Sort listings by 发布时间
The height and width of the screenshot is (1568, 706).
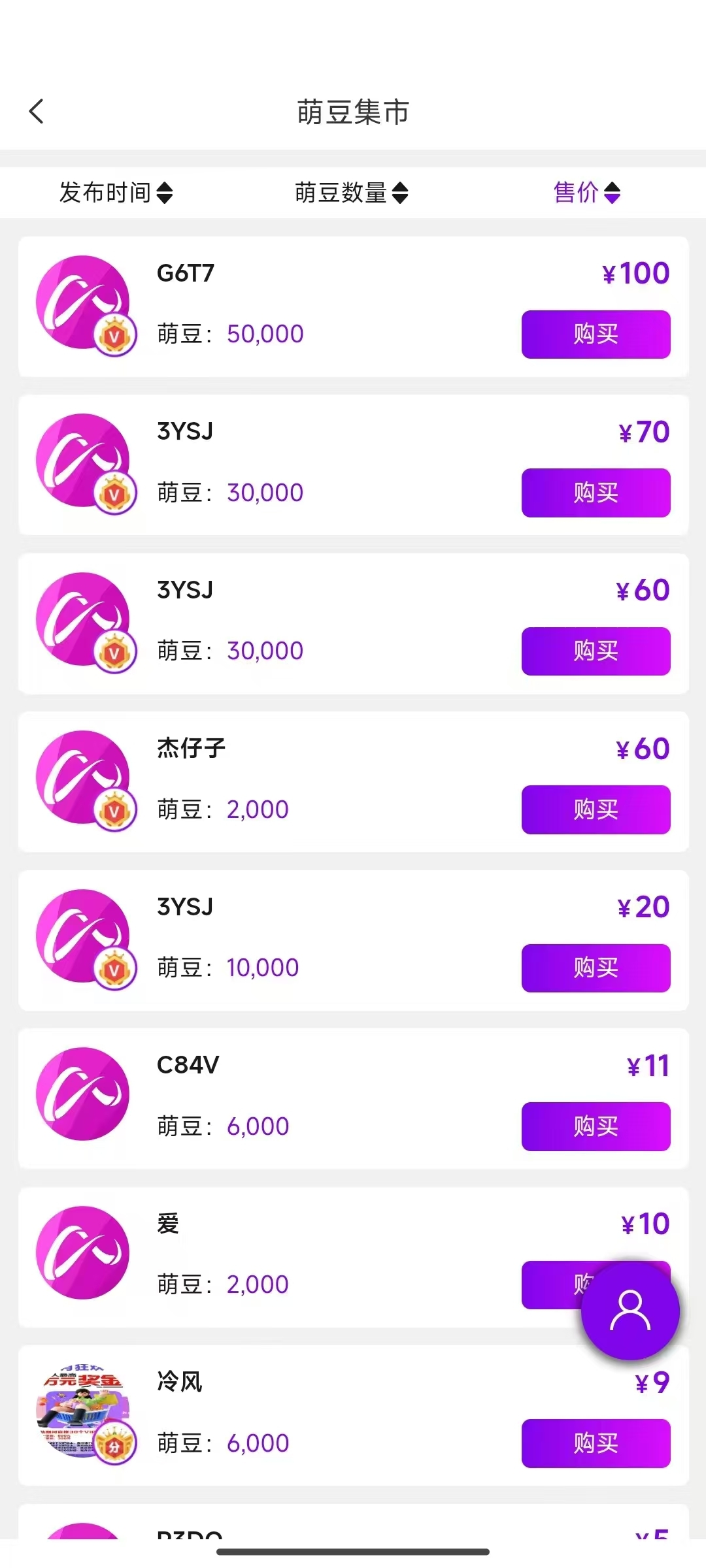116,193
